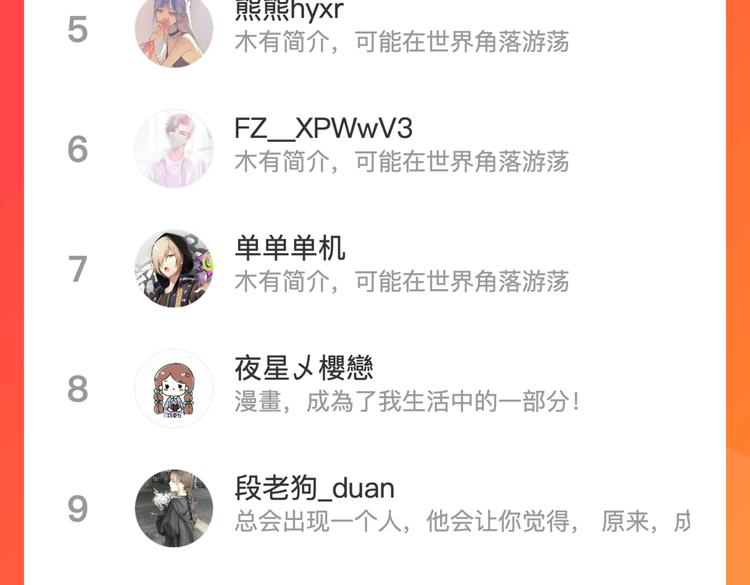
Task: Open 单单单机's ranking entry
Action: (x=375, y=268)
